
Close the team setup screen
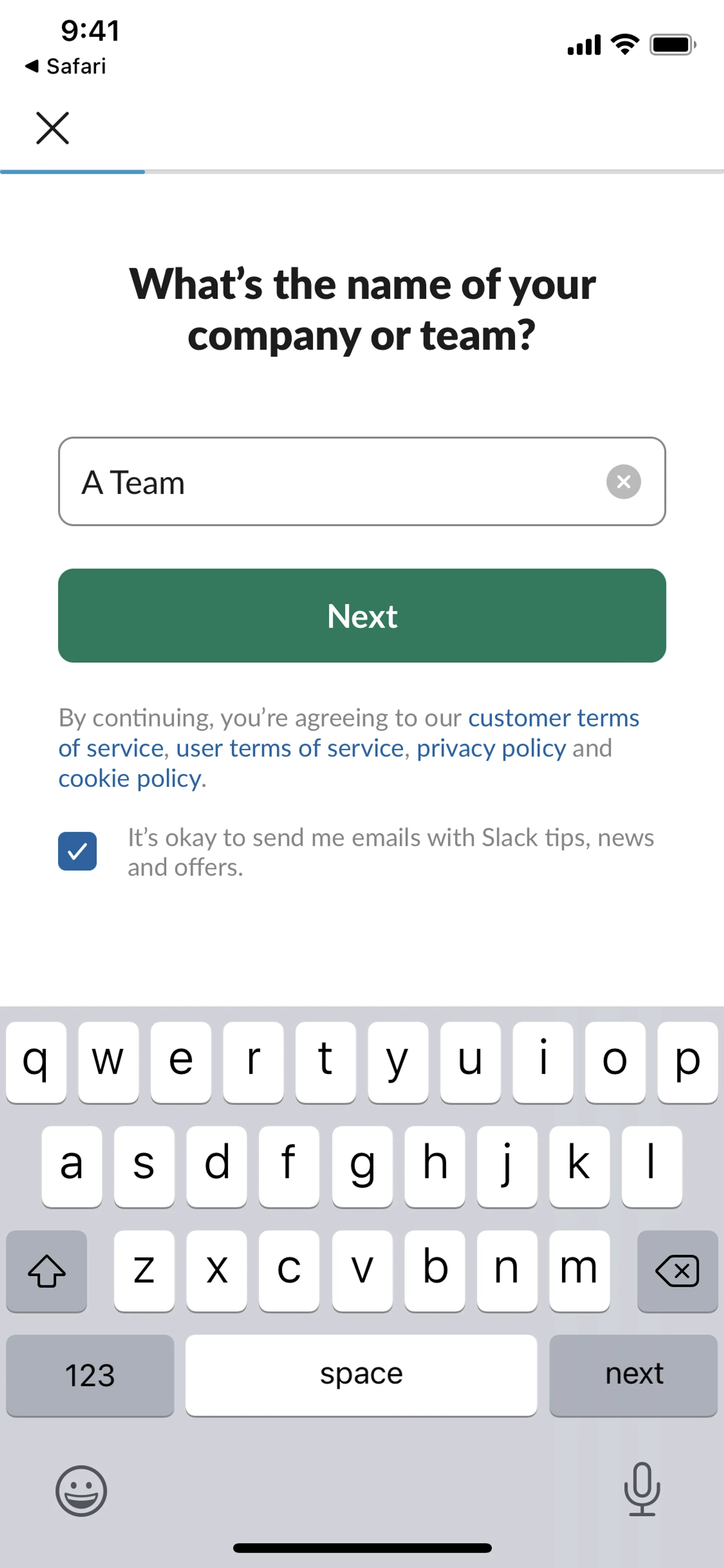coord(53,128)
